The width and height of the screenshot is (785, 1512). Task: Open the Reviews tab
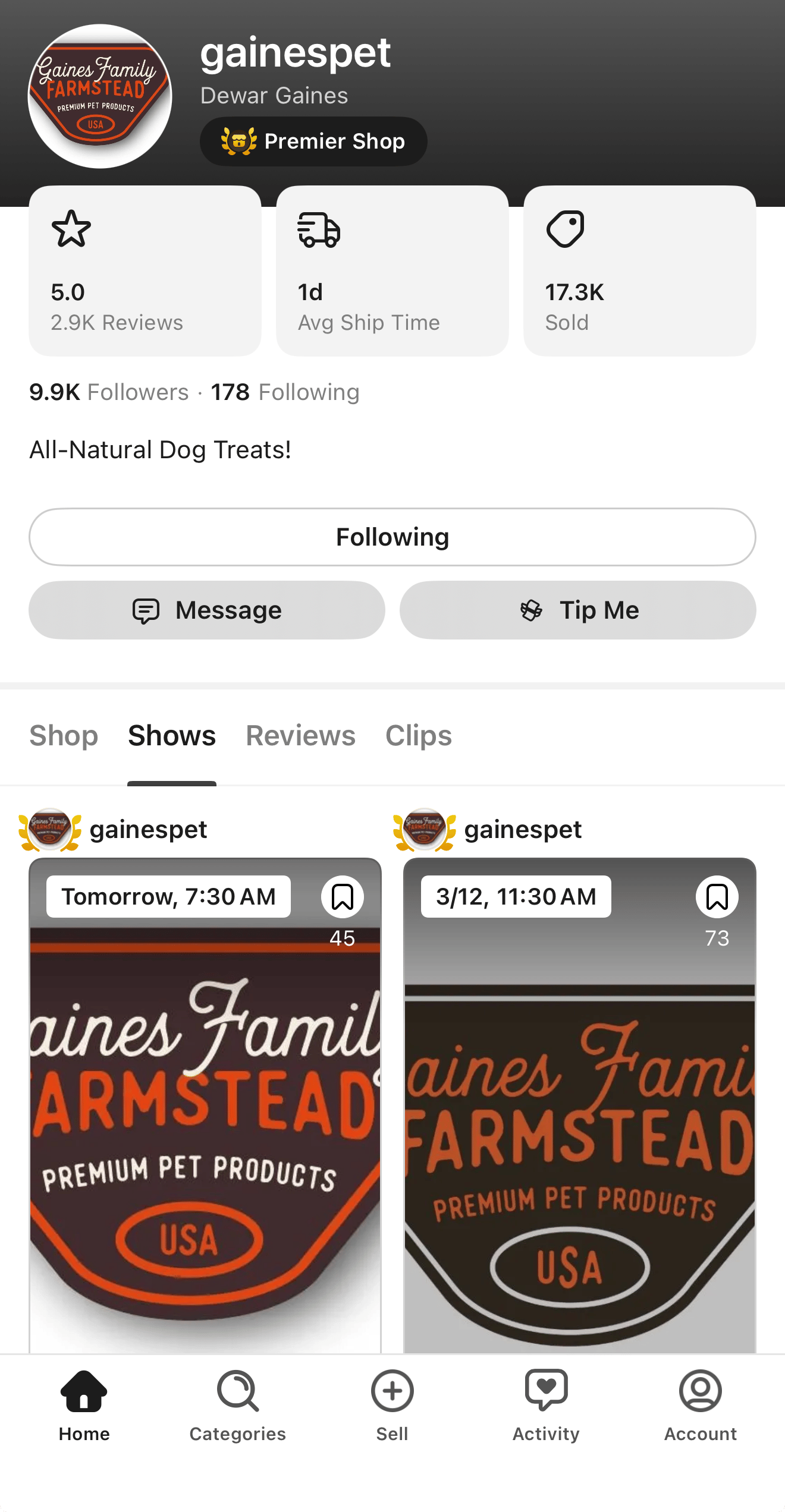[300, 736]
